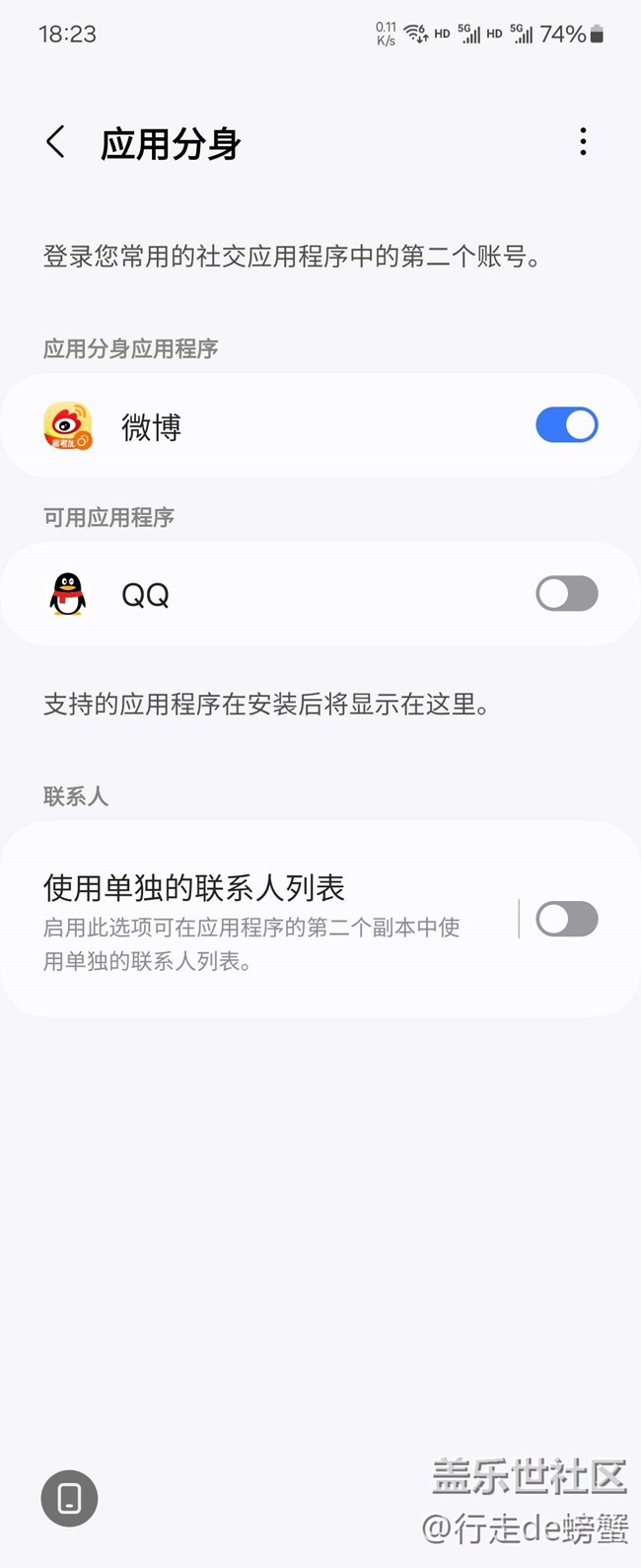Enable app clone for QQ
This screenshot has width=641, height=1568.
click(x=566, y=594)
